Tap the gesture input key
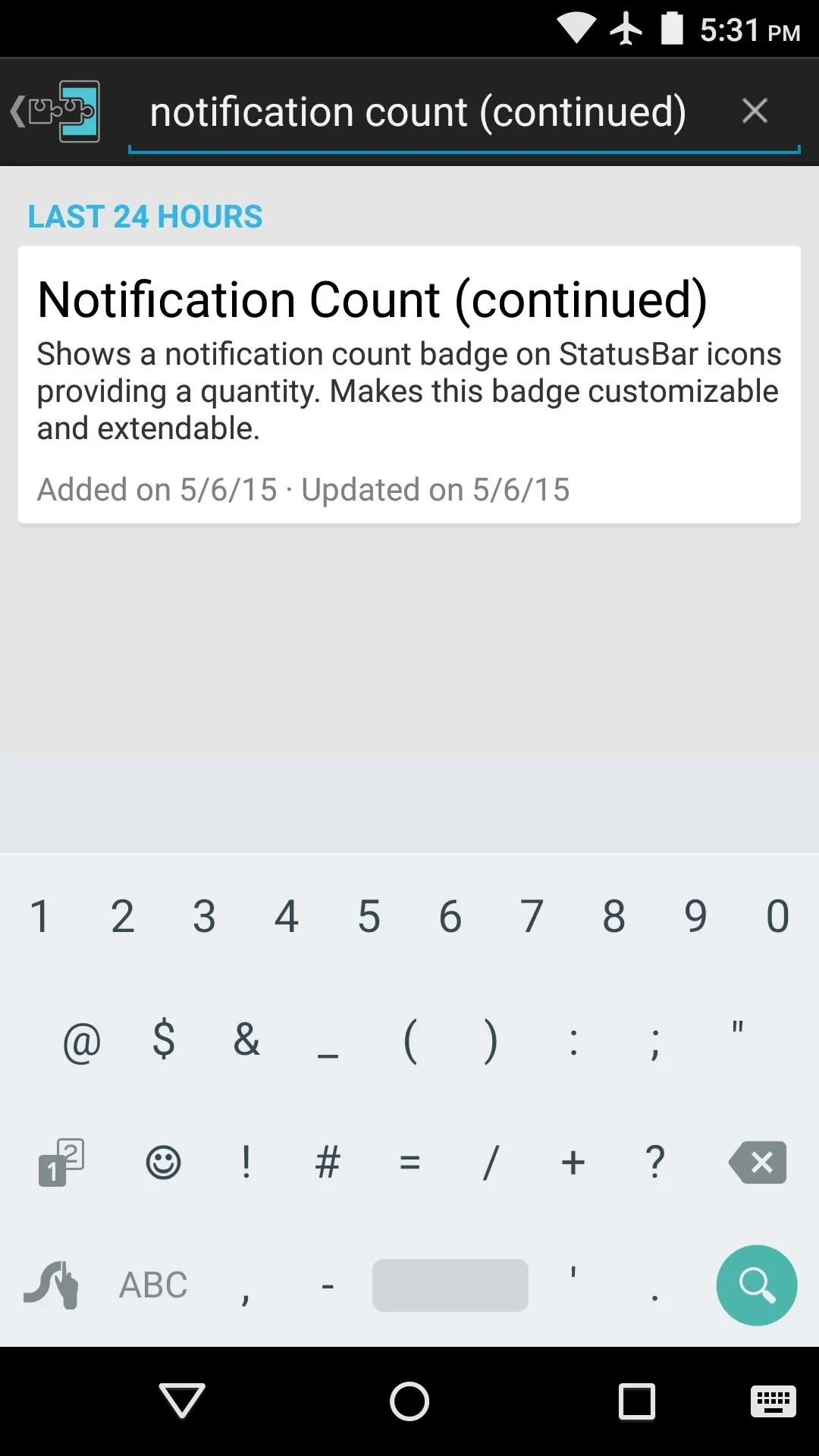The width and height of the screenshot is (819, 1456). tap(52, 1285)
